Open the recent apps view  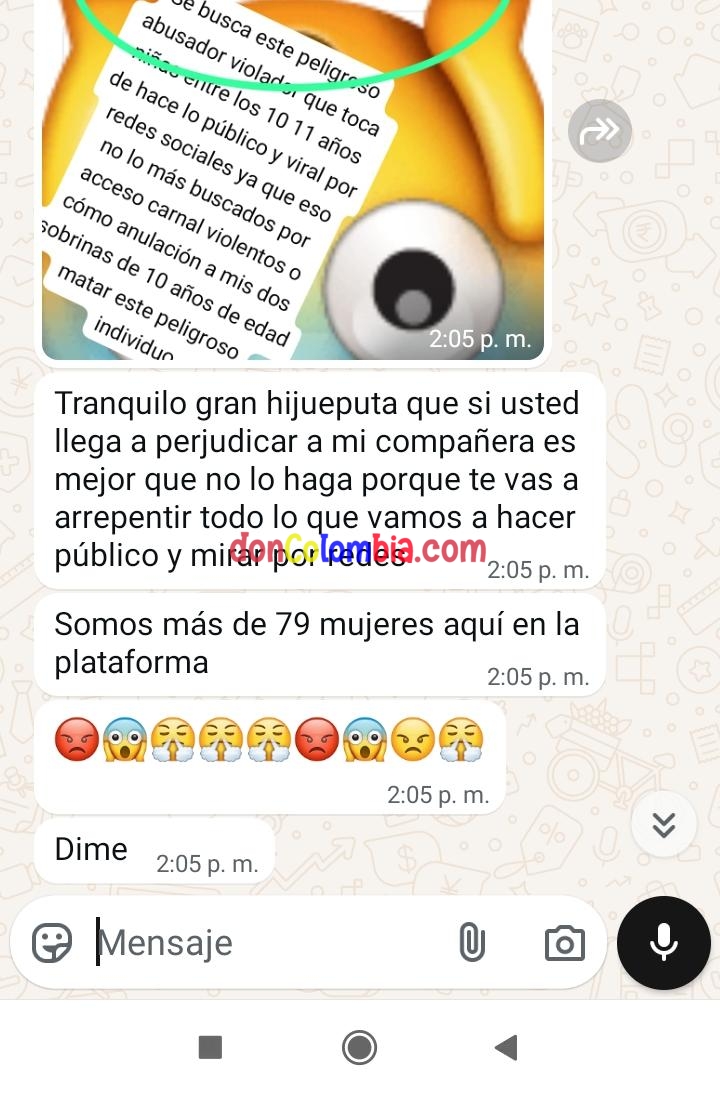tap(210, 1047)
